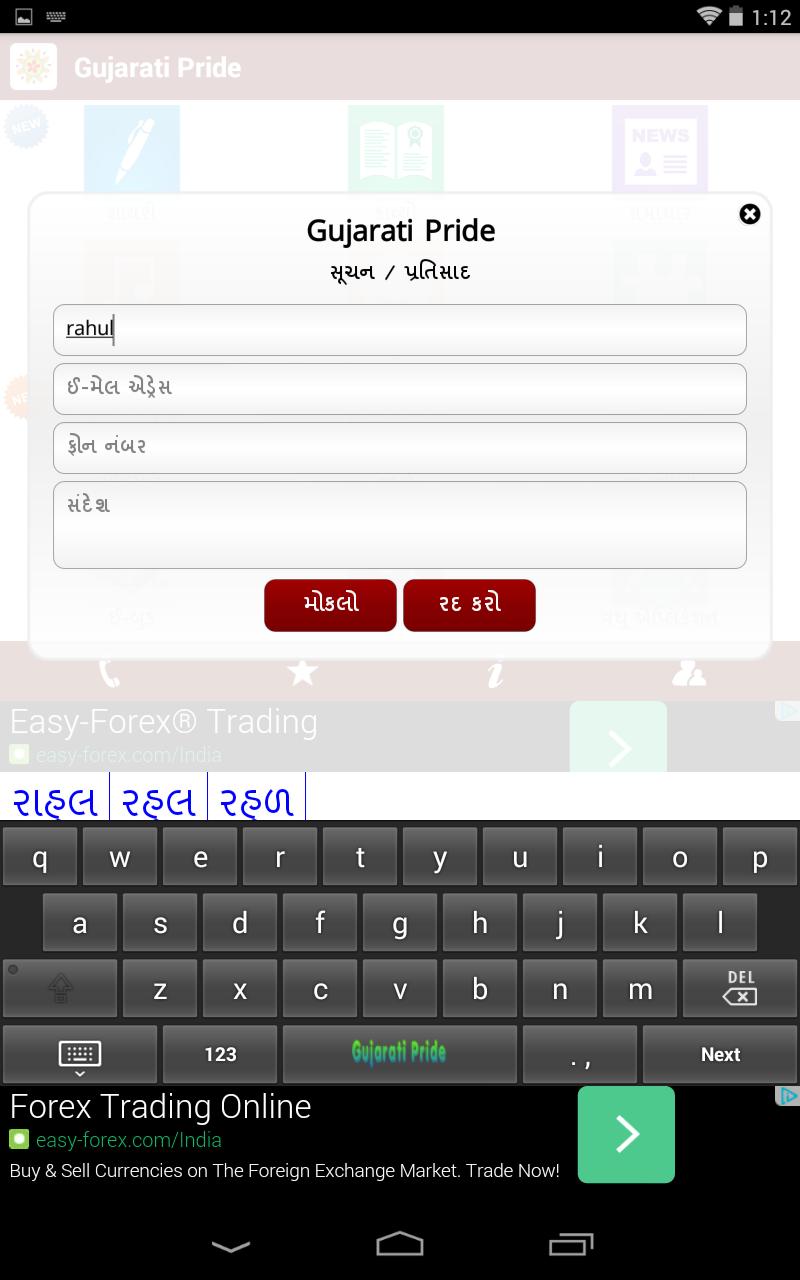800x1280 pixels.
Task: Tap the Gujarati Pride space bar
Action: [x=399, y=1054]
